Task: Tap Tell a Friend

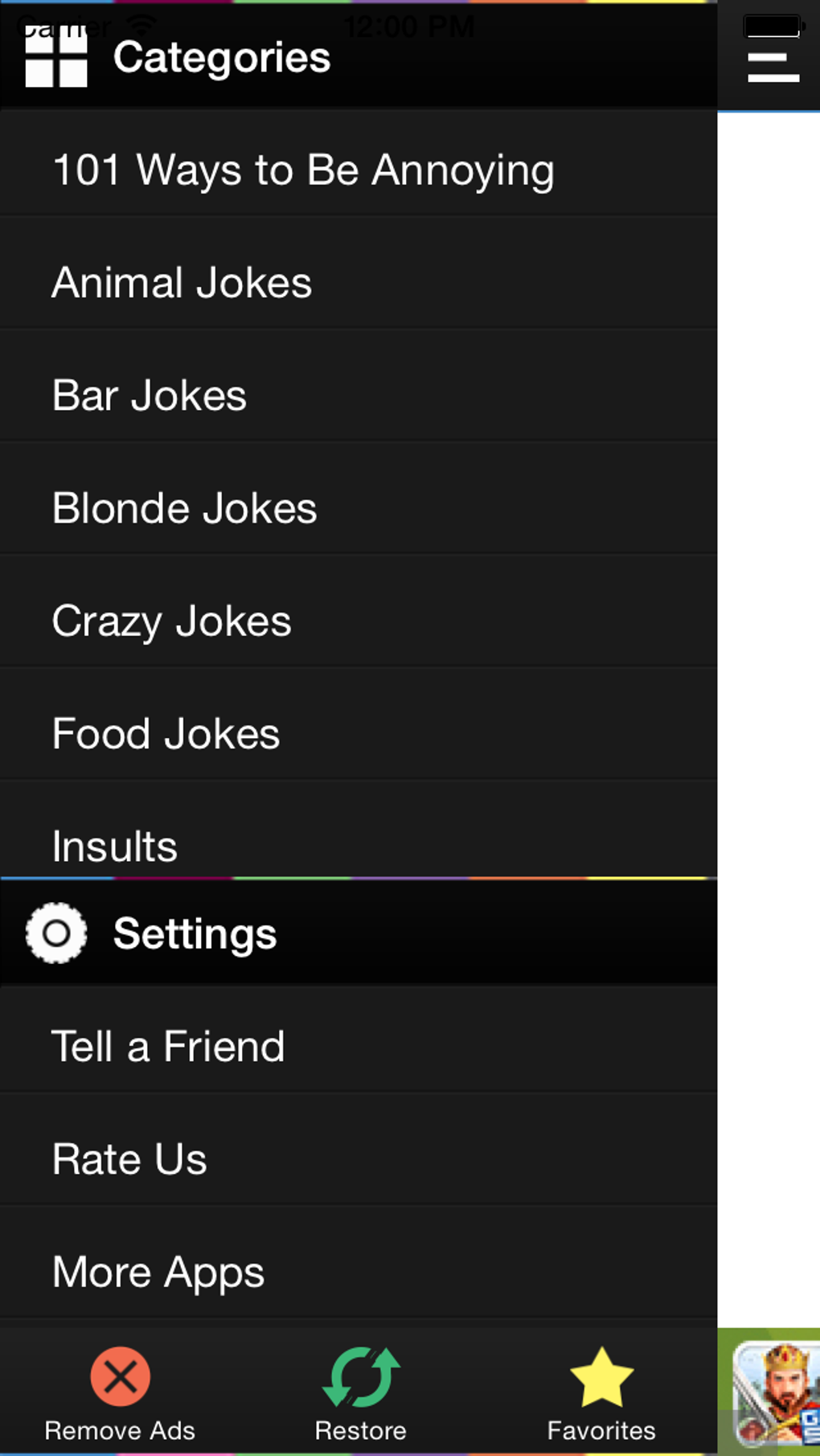Action: 168,1045
